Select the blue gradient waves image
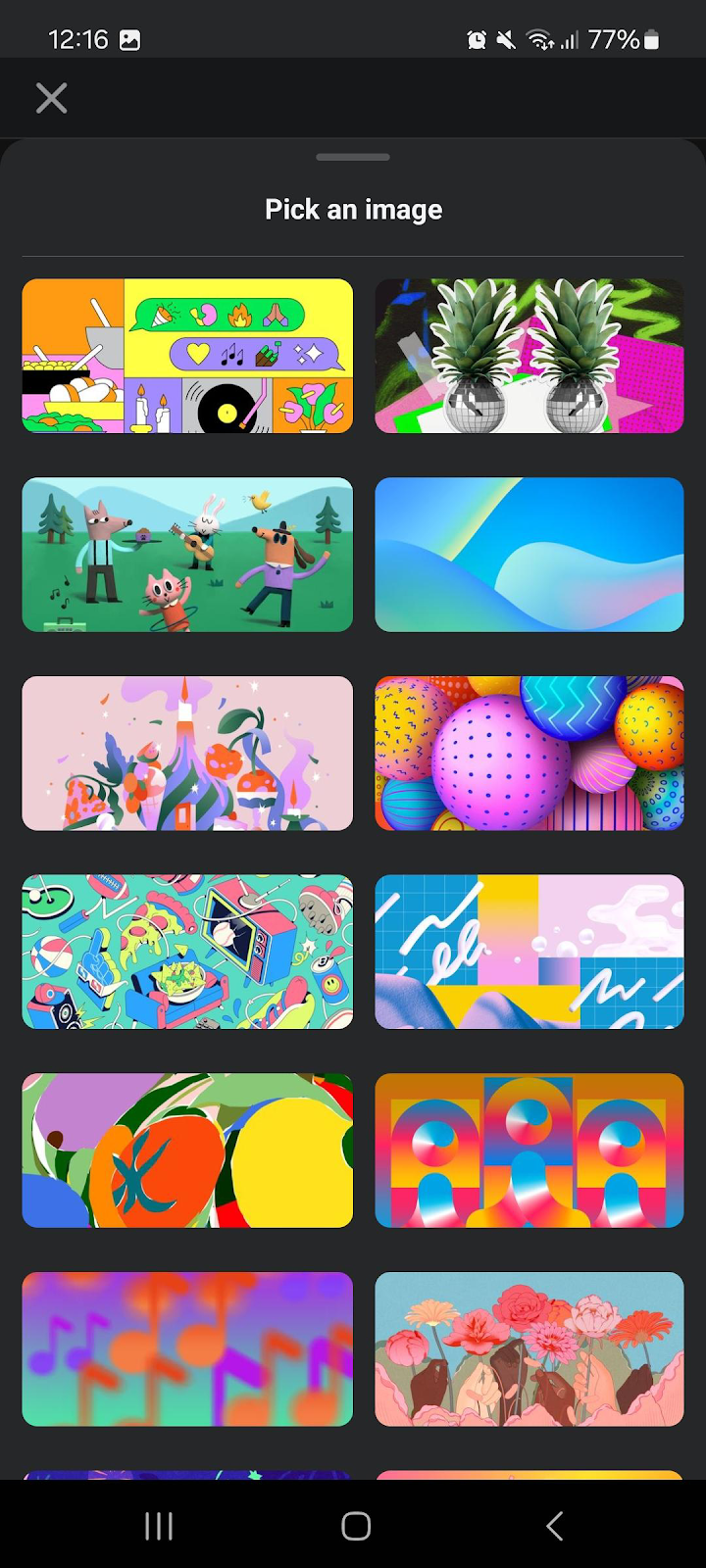This screenshot has height=1568, width=706. tap(529, 555)
